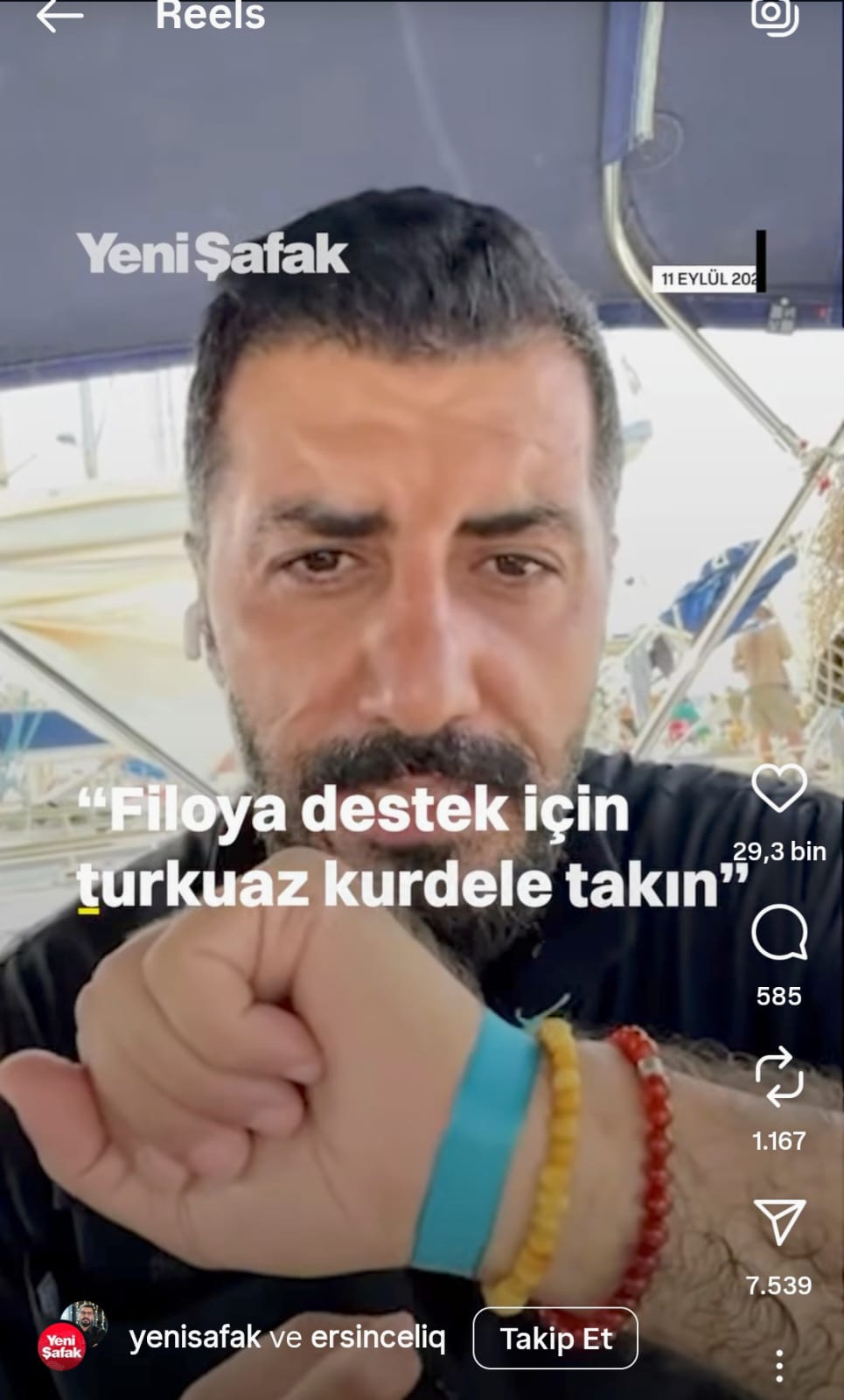Open the three-dot more options menu
This screenshot has height=1400, width=844.
778,1365
